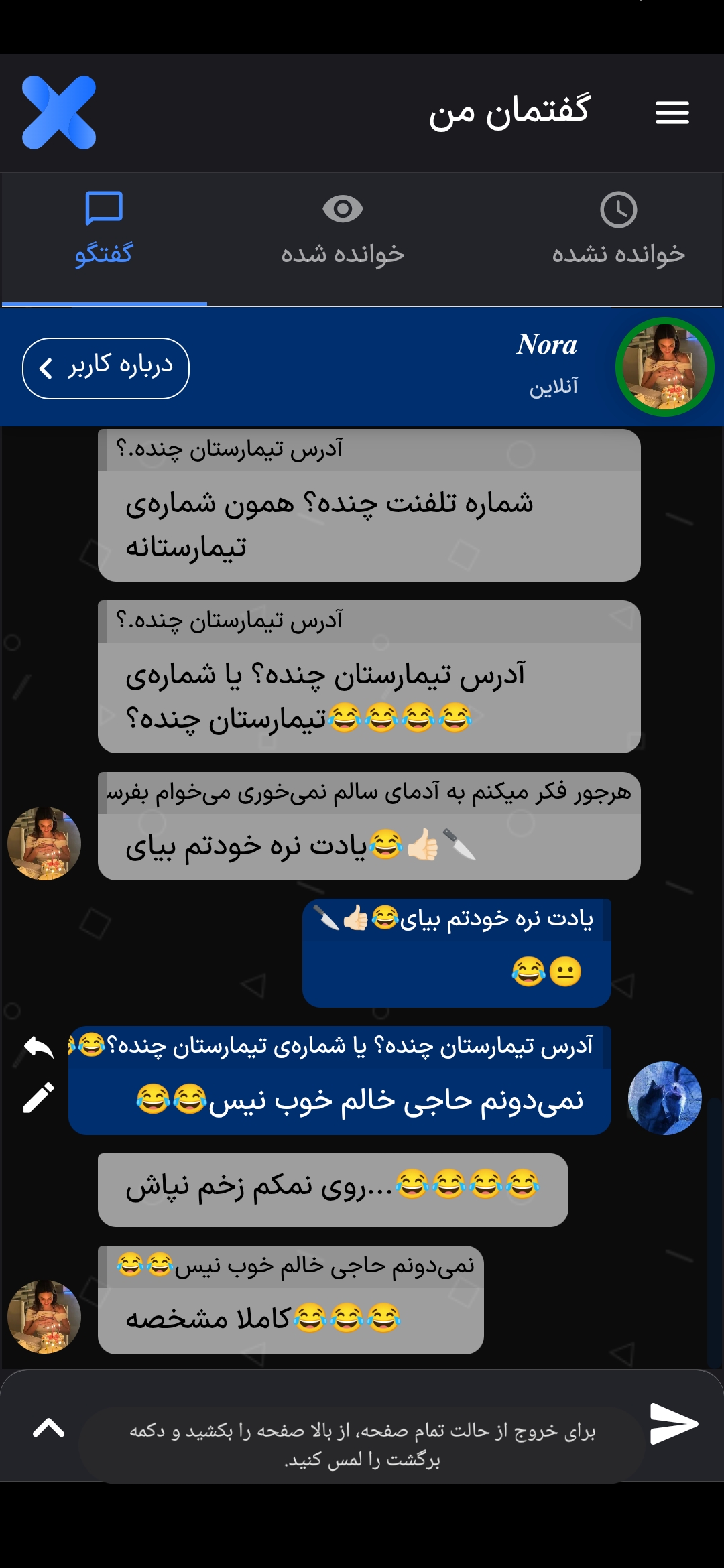Focus the message input field
The image size is (724, 1568).
[x=362, y=1445]
